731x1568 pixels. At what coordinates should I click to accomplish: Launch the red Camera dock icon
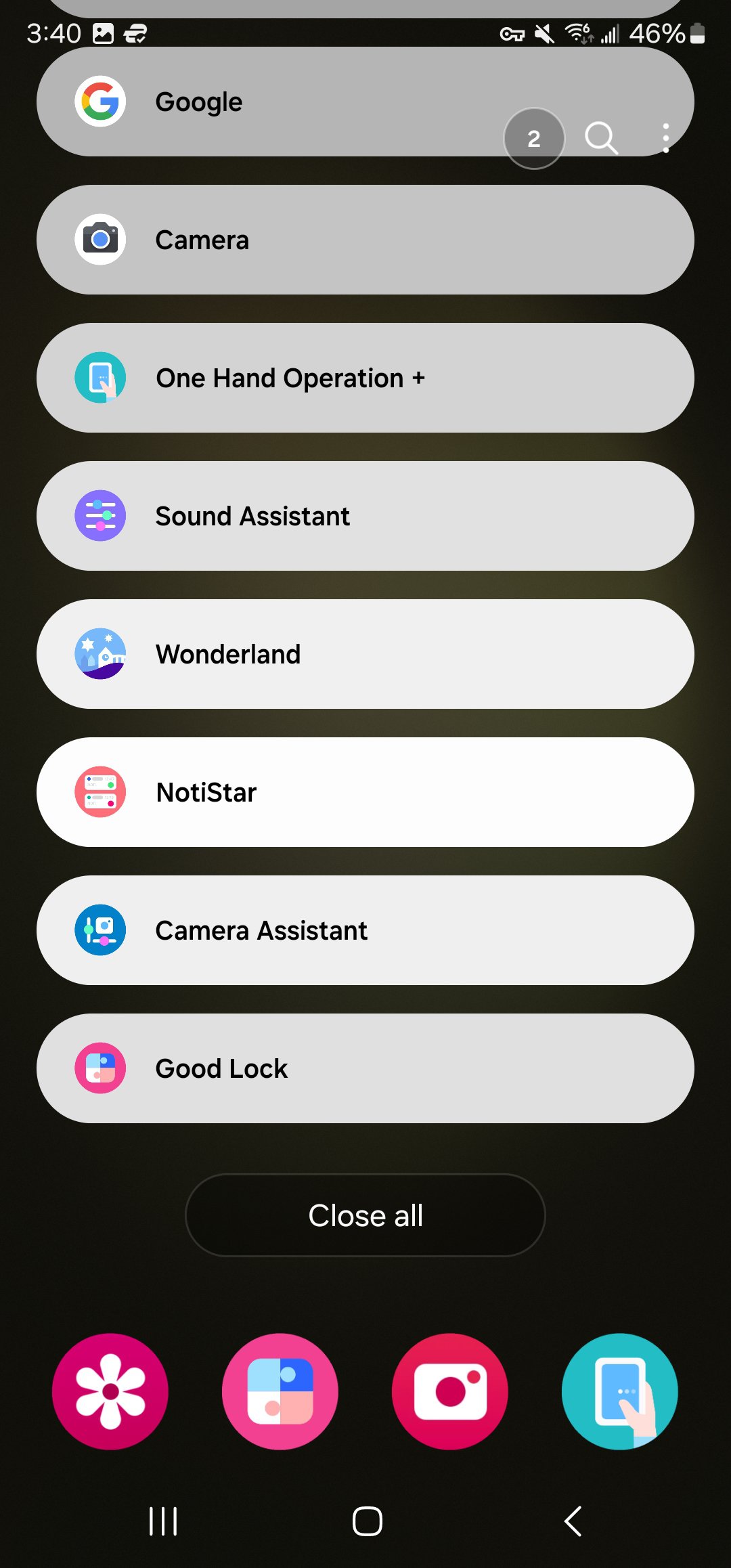click(450, 1391)
